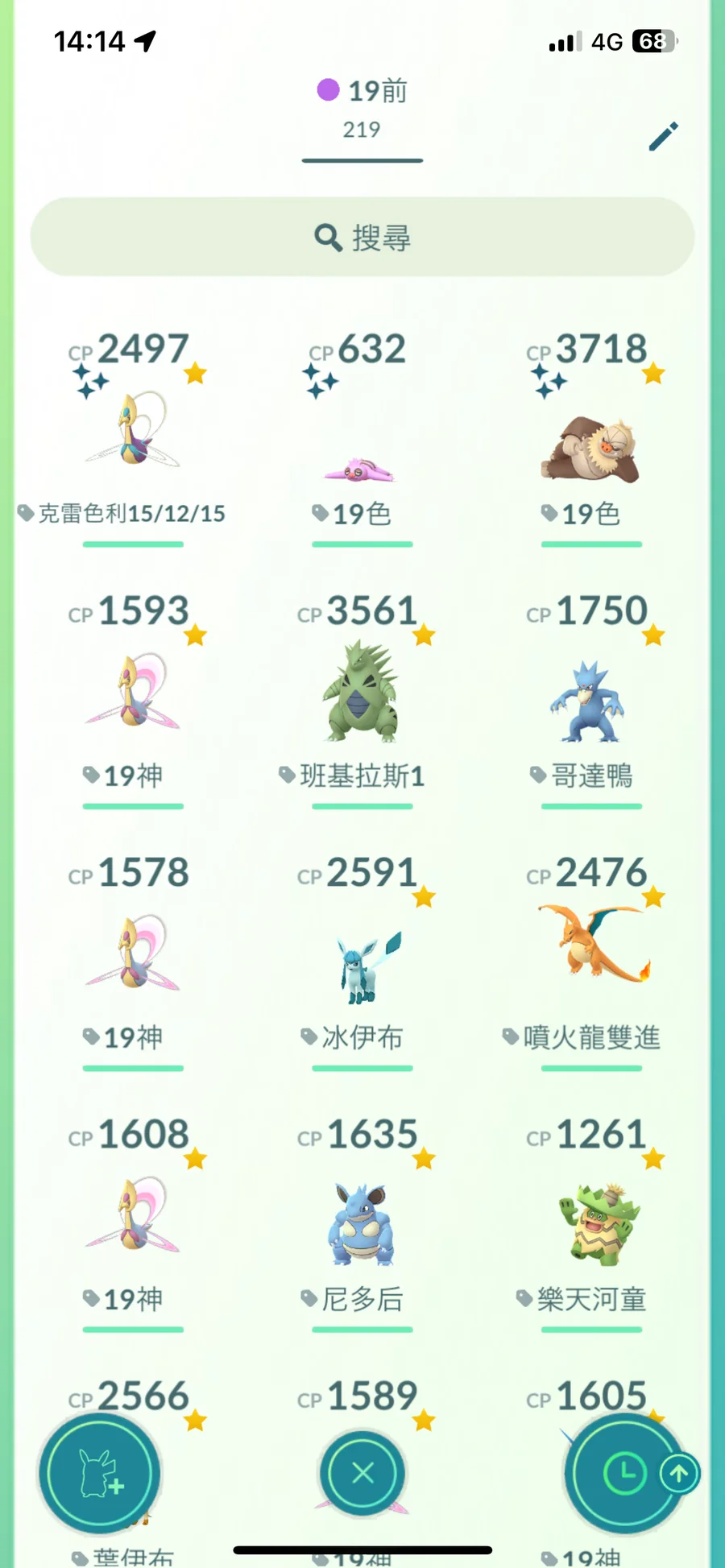Open the 搜尋 search field
Viewport: 725px width, 1568px height.
coord(362,238)
